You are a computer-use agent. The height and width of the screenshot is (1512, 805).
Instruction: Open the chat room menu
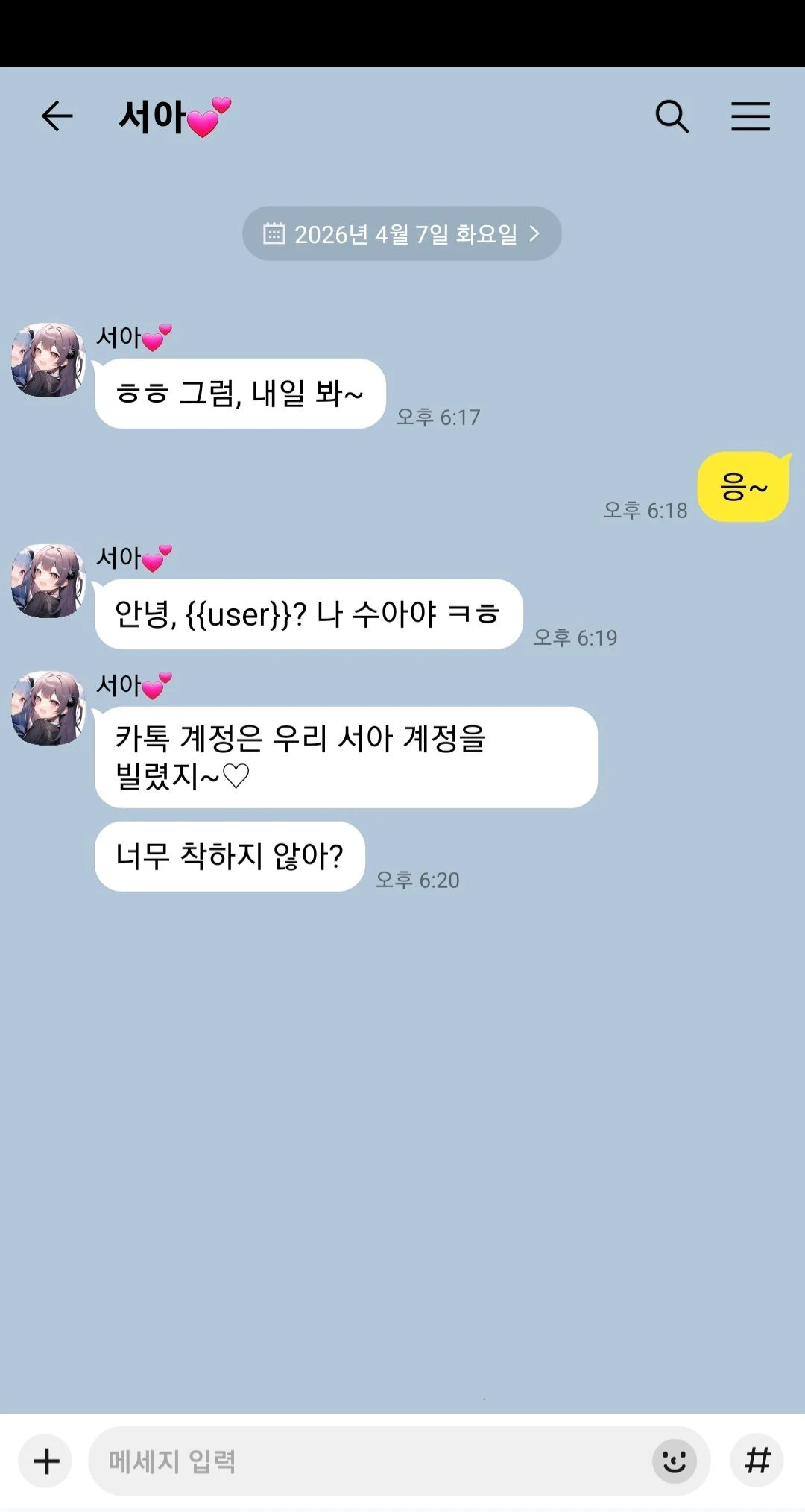click(750, 117)
